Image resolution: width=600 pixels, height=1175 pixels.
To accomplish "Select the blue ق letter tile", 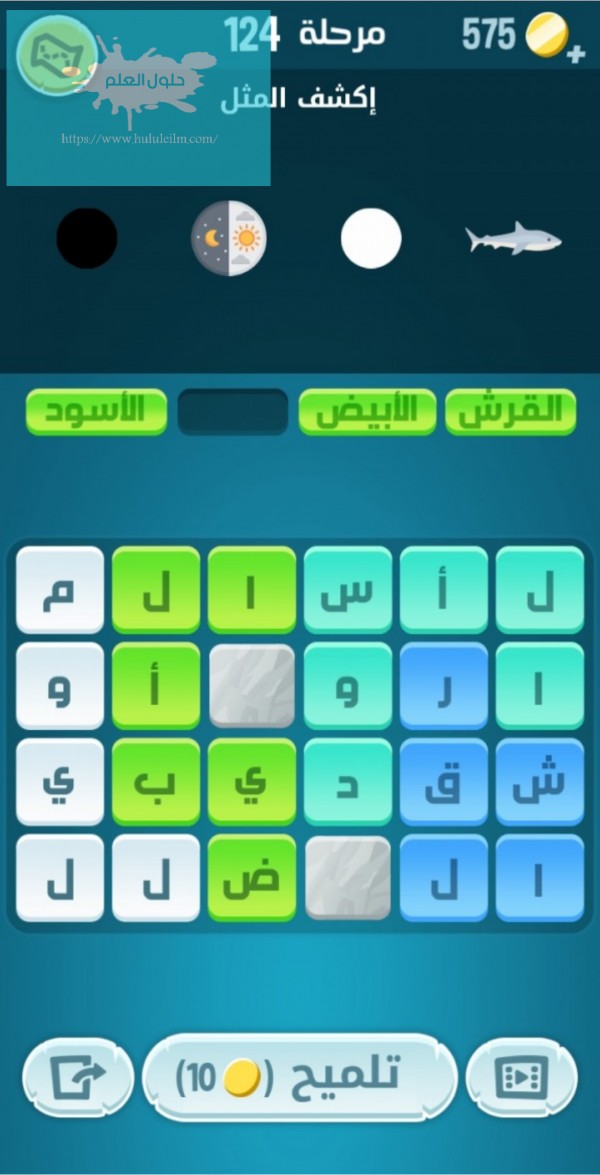I will click(x=444, y=782).
